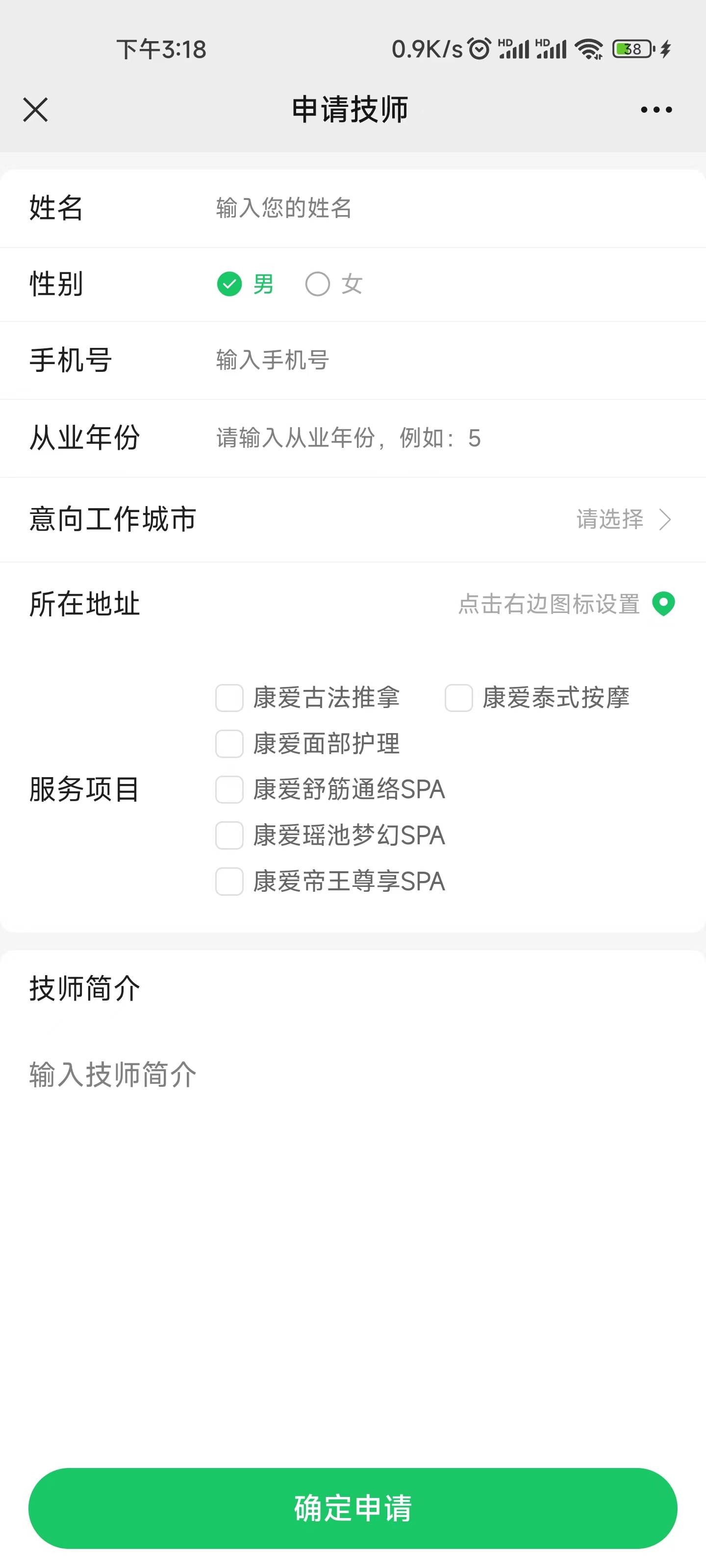Check the 康爱瑶池梦幻SPA option

228,836
